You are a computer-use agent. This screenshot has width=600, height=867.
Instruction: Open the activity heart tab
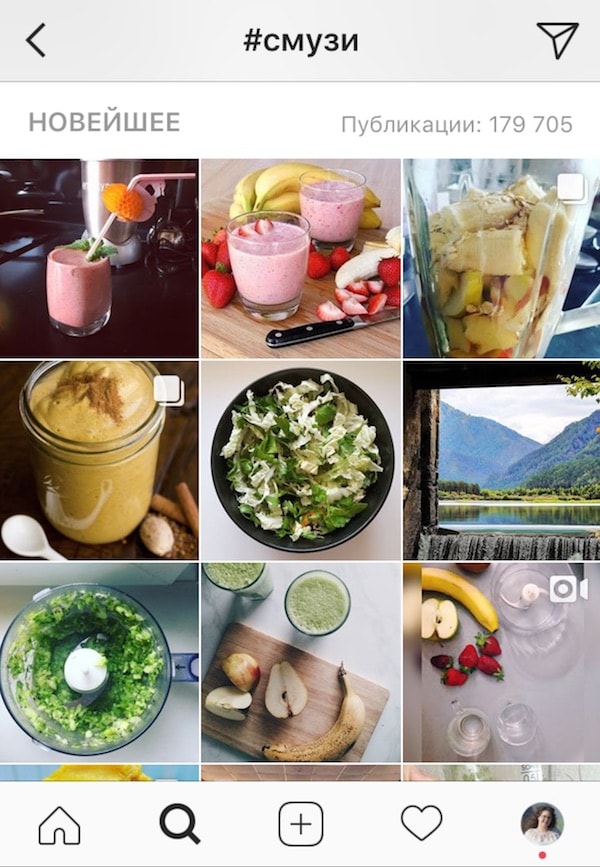421,824
